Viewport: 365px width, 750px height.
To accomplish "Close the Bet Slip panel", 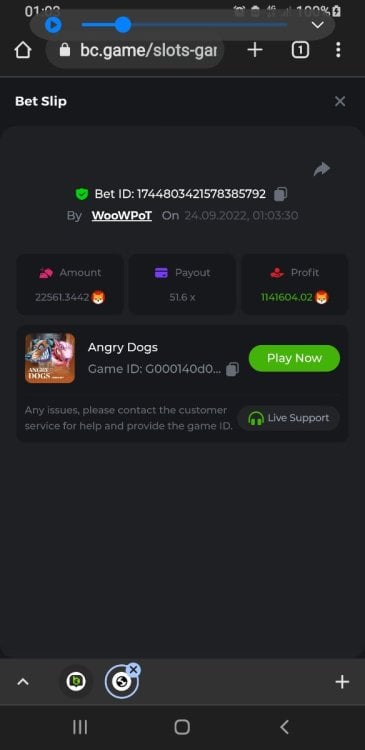I will 340,101.
